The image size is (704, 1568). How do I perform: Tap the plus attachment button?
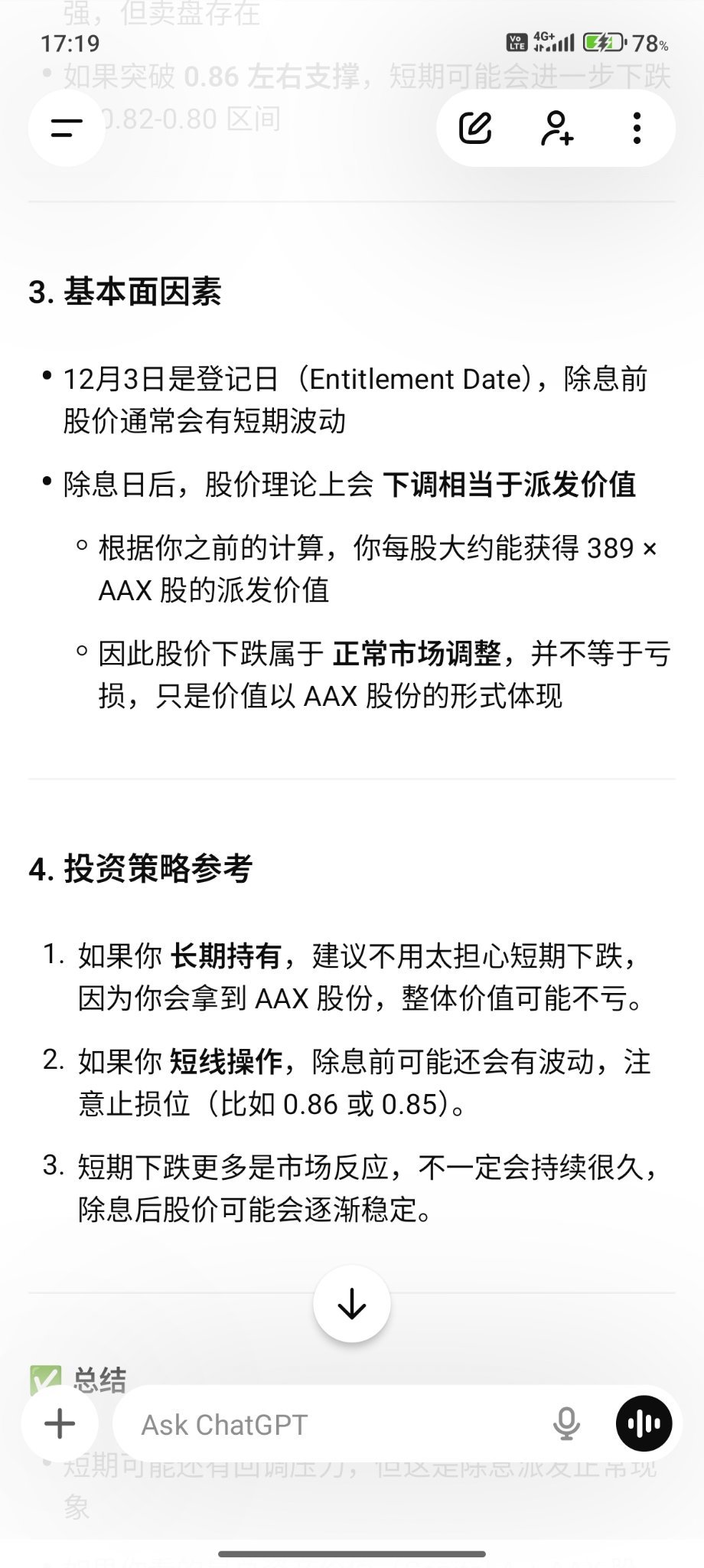60,1424
